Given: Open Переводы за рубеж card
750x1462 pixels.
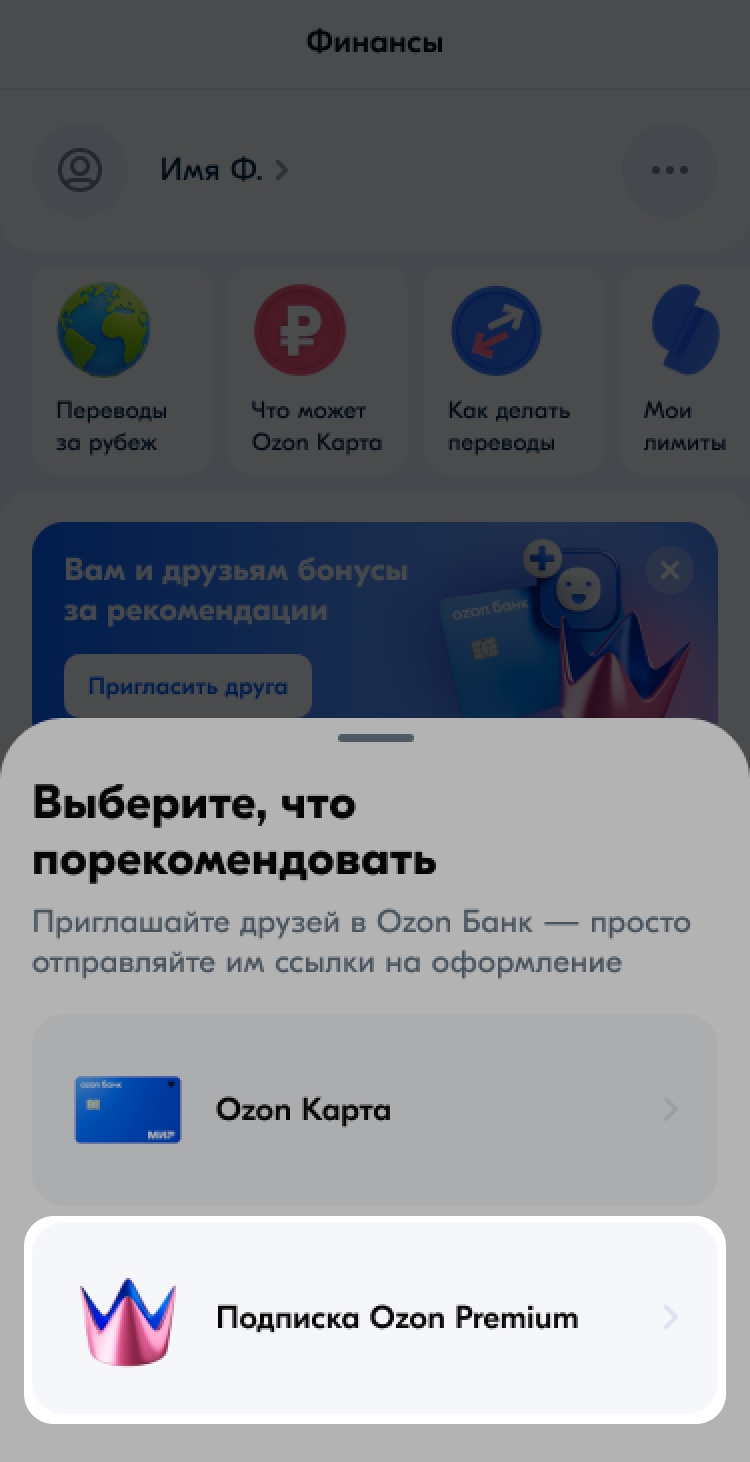Looking at the screenshot, I should pyautogui.click(x=120, y=370).
